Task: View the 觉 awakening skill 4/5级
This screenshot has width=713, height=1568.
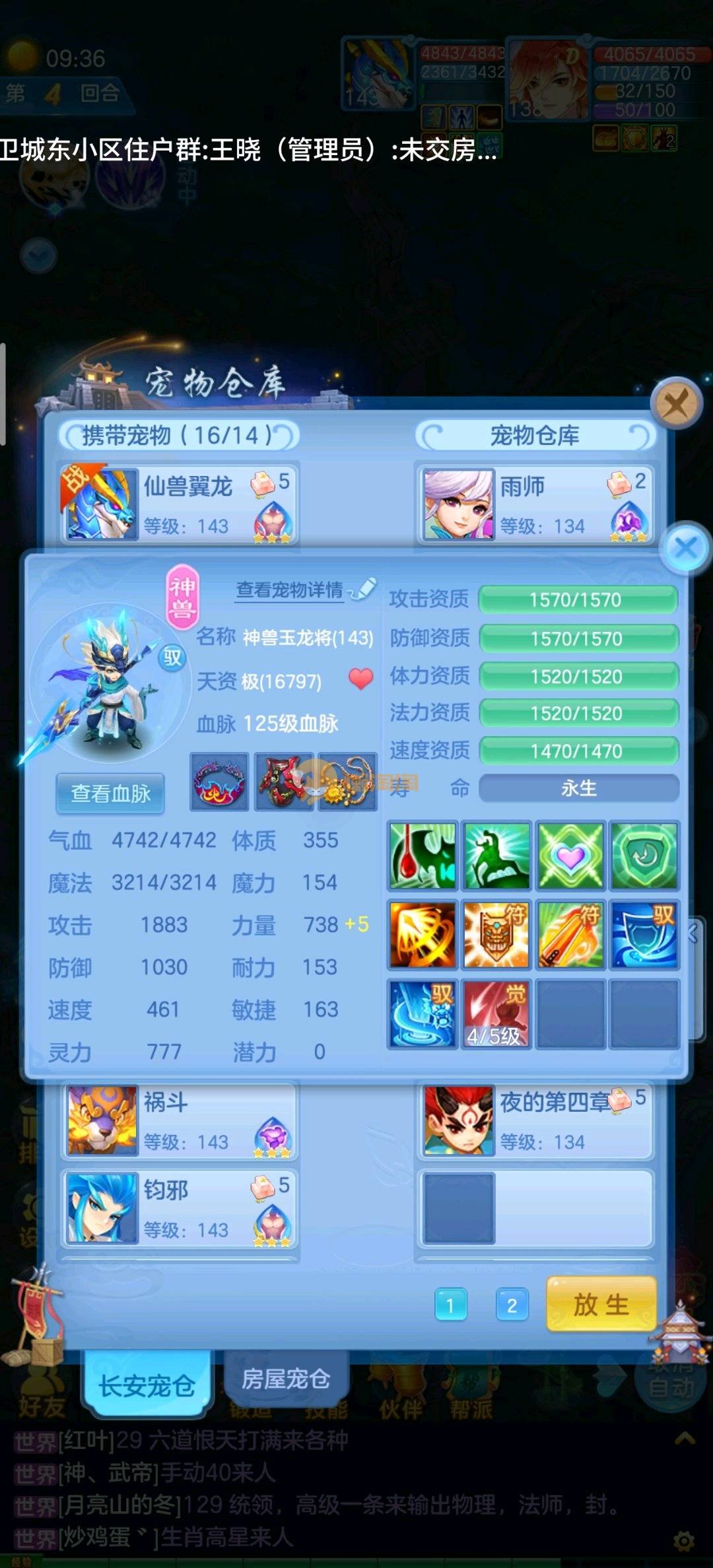Action: pyautogui.click(x=496, y=1014)
